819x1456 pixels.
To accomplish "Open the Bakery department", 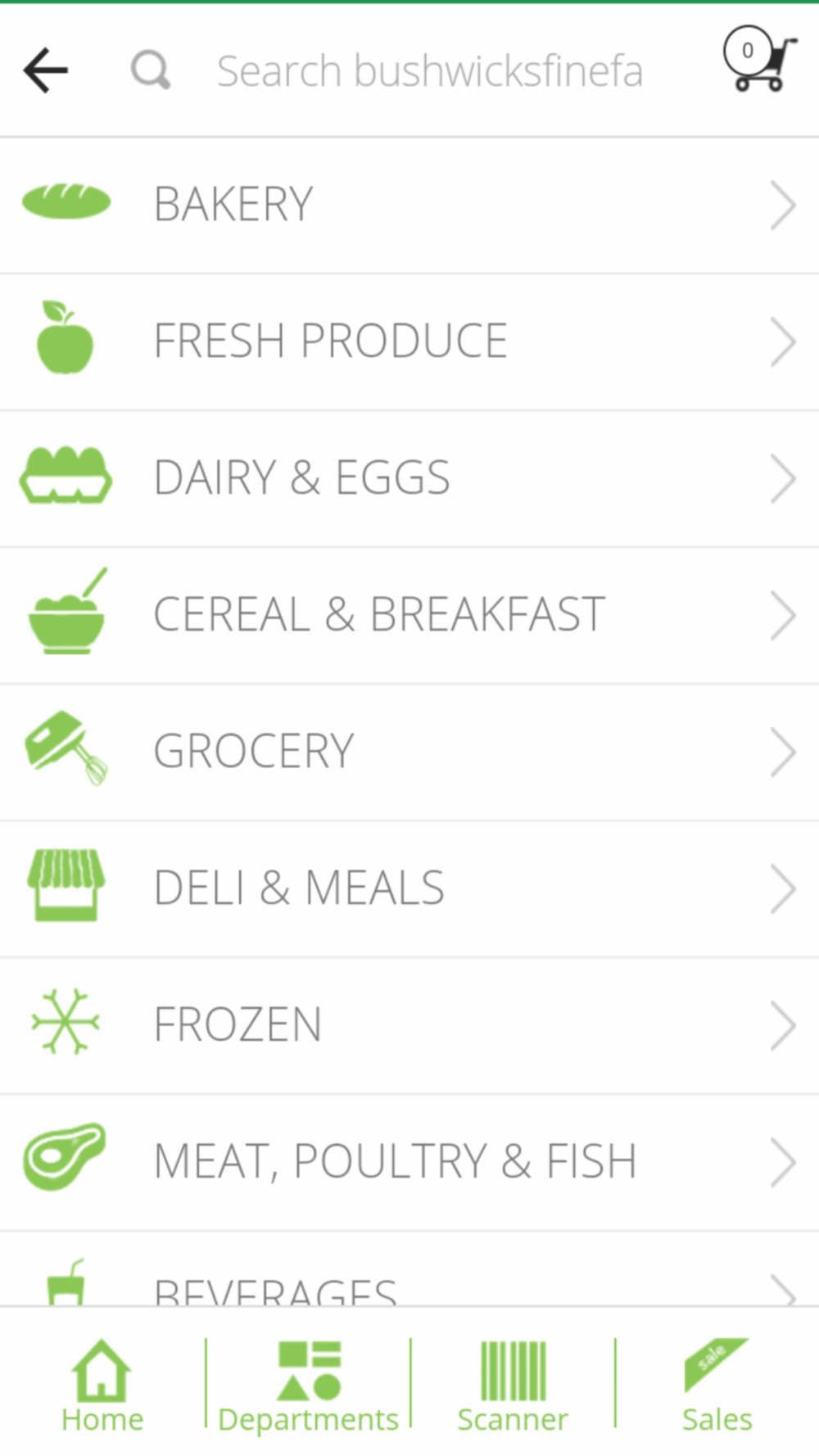I will [409, 206].
